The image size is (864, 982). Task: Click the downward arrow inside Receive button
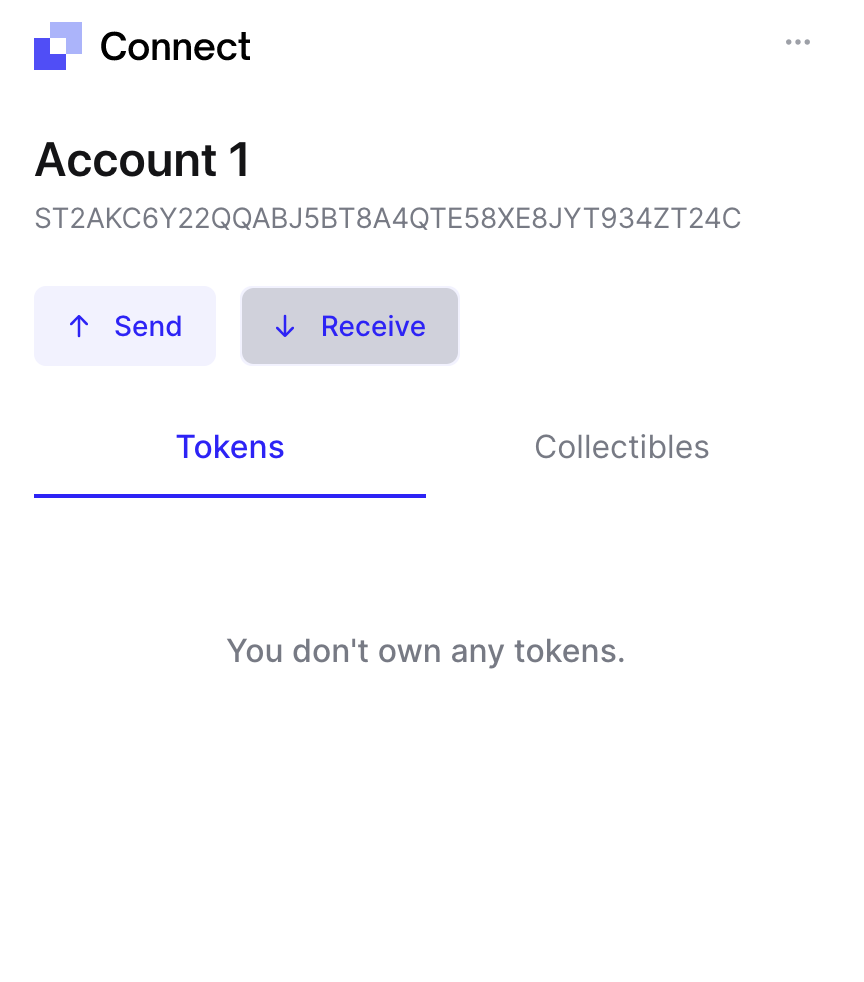click(x=287, y=326)
